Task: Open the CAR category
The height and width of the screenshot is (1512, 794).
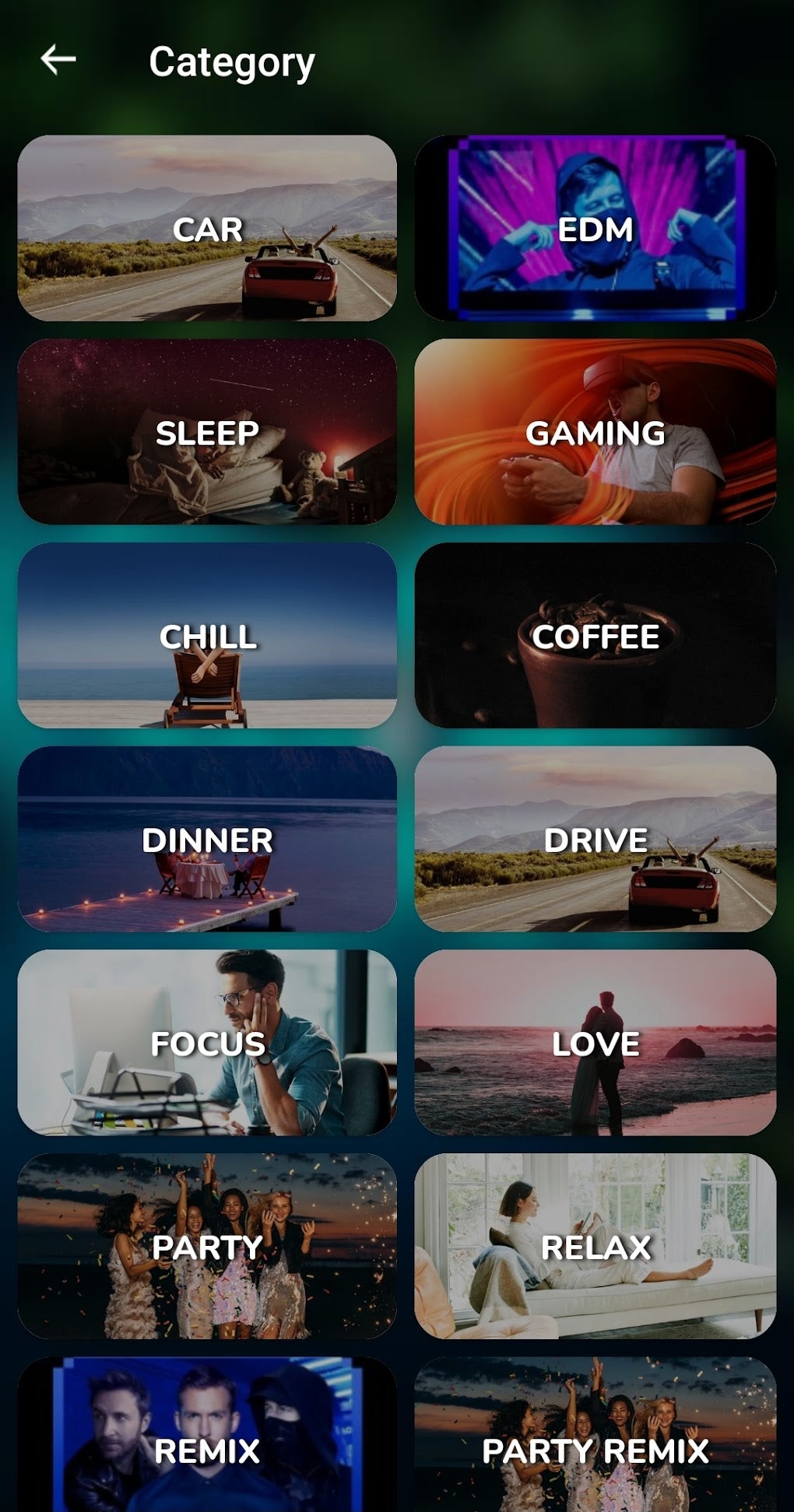Action: 207,228
